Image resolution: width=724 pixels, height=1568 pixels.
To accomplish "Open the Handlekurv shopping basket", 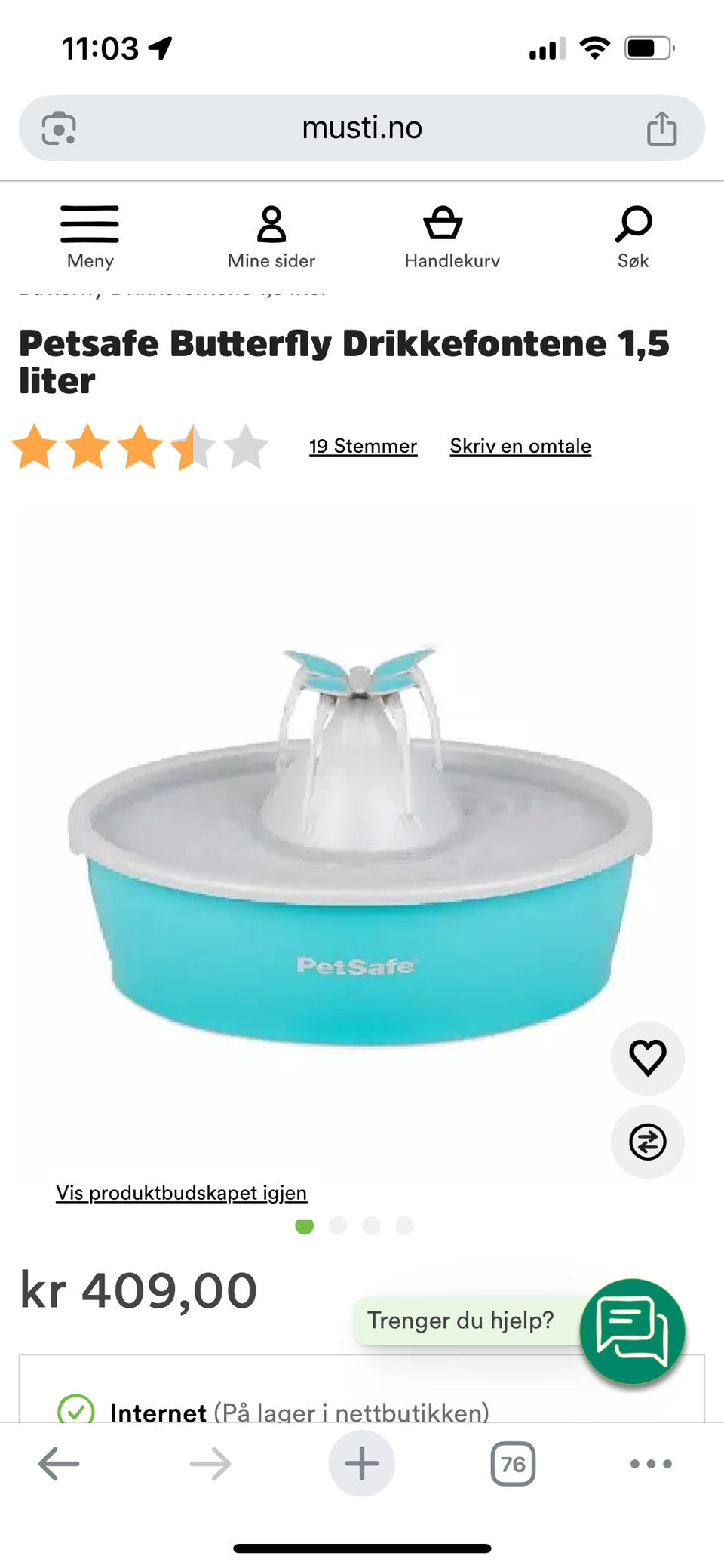I will [452, 237].
